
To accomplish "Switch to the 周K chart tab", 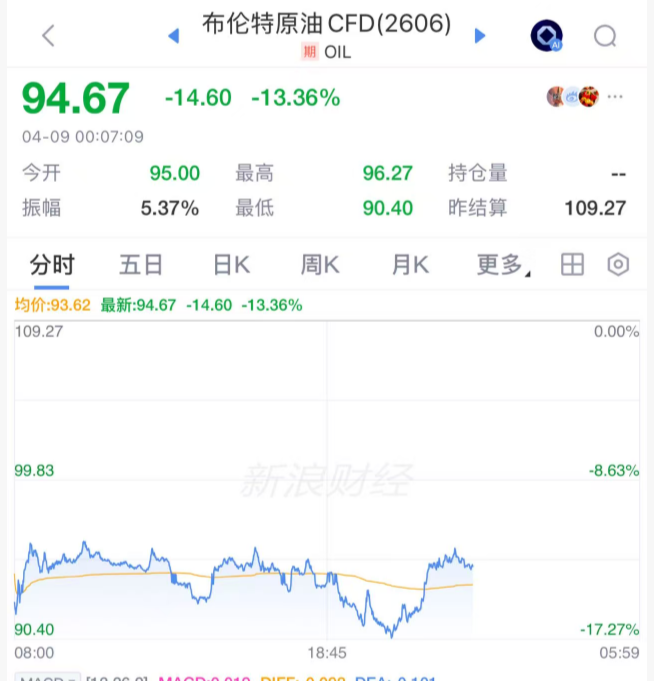I will pyautogui.click(x=320, y=264).
